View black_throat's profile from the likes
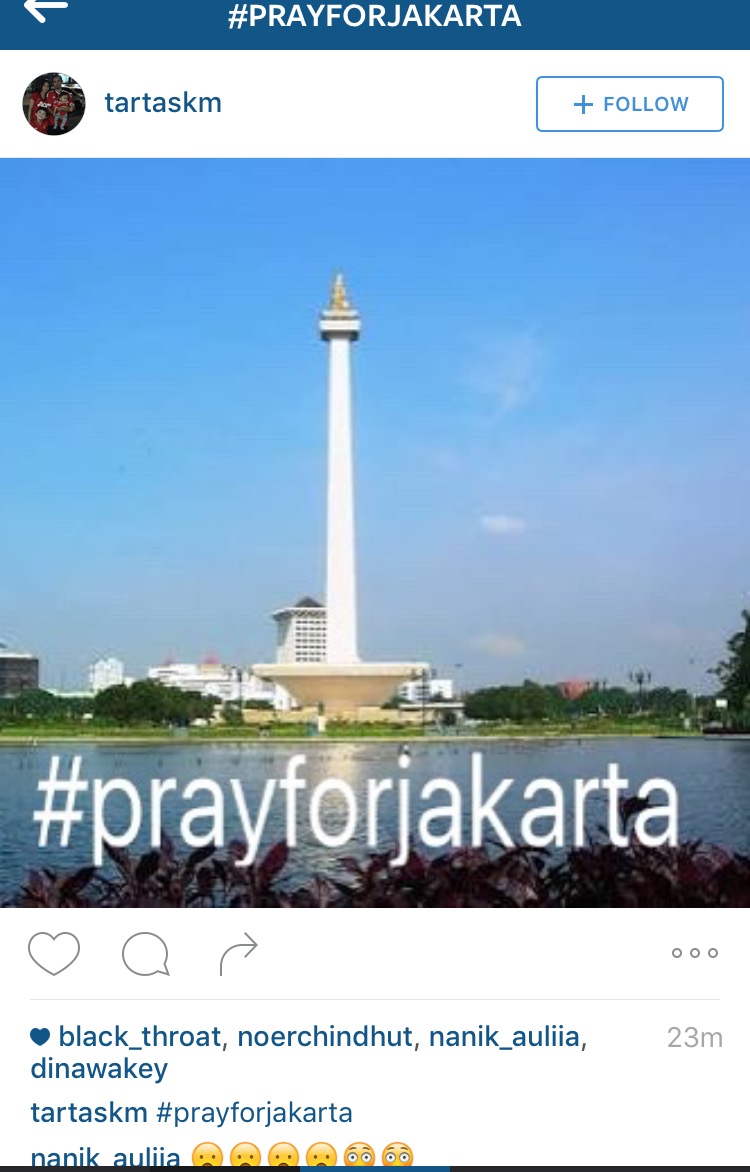Screen dimensions: 750x1172 pyautogui.click(x=140, y=1037)
